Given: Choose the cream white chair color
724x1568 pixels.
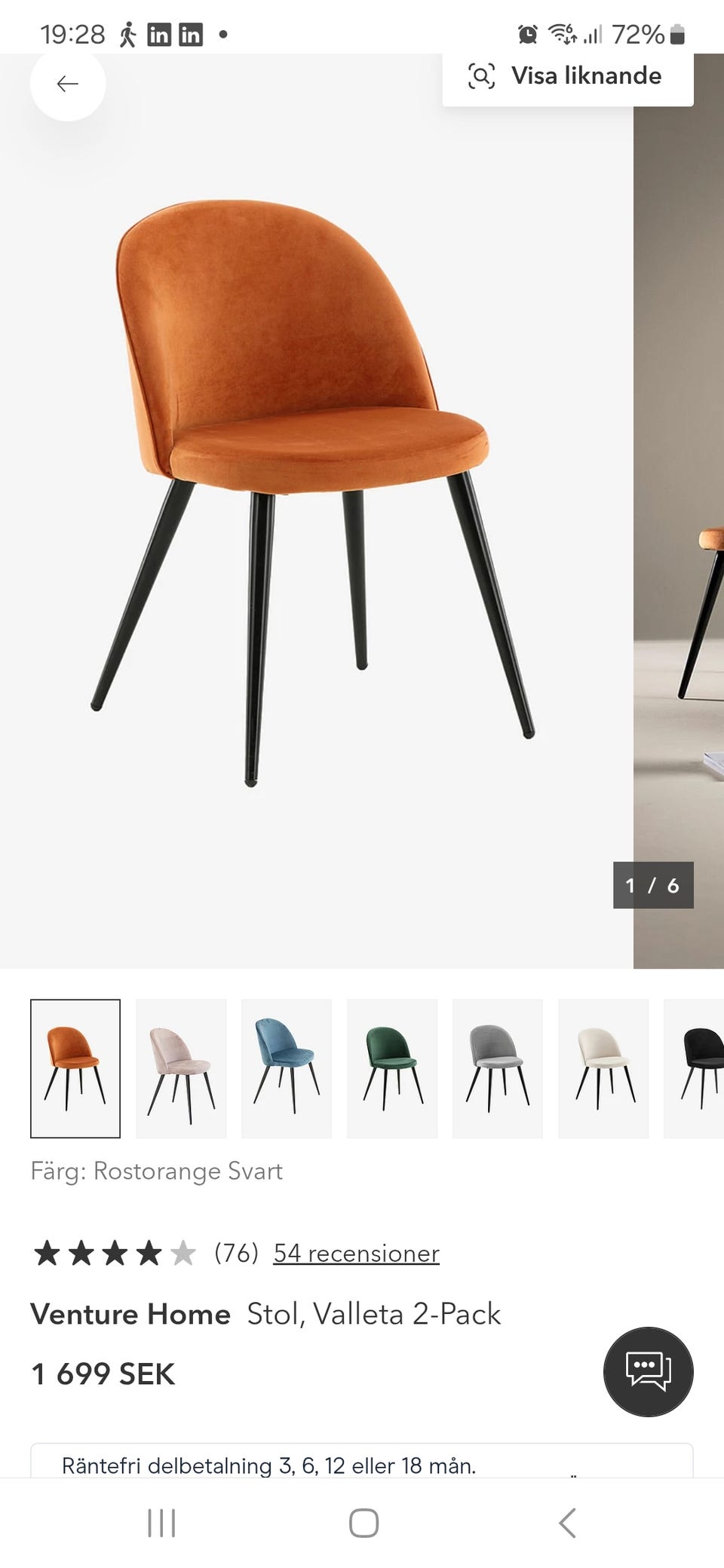Looking at the screenshot, I should [x=603, y=1067].
